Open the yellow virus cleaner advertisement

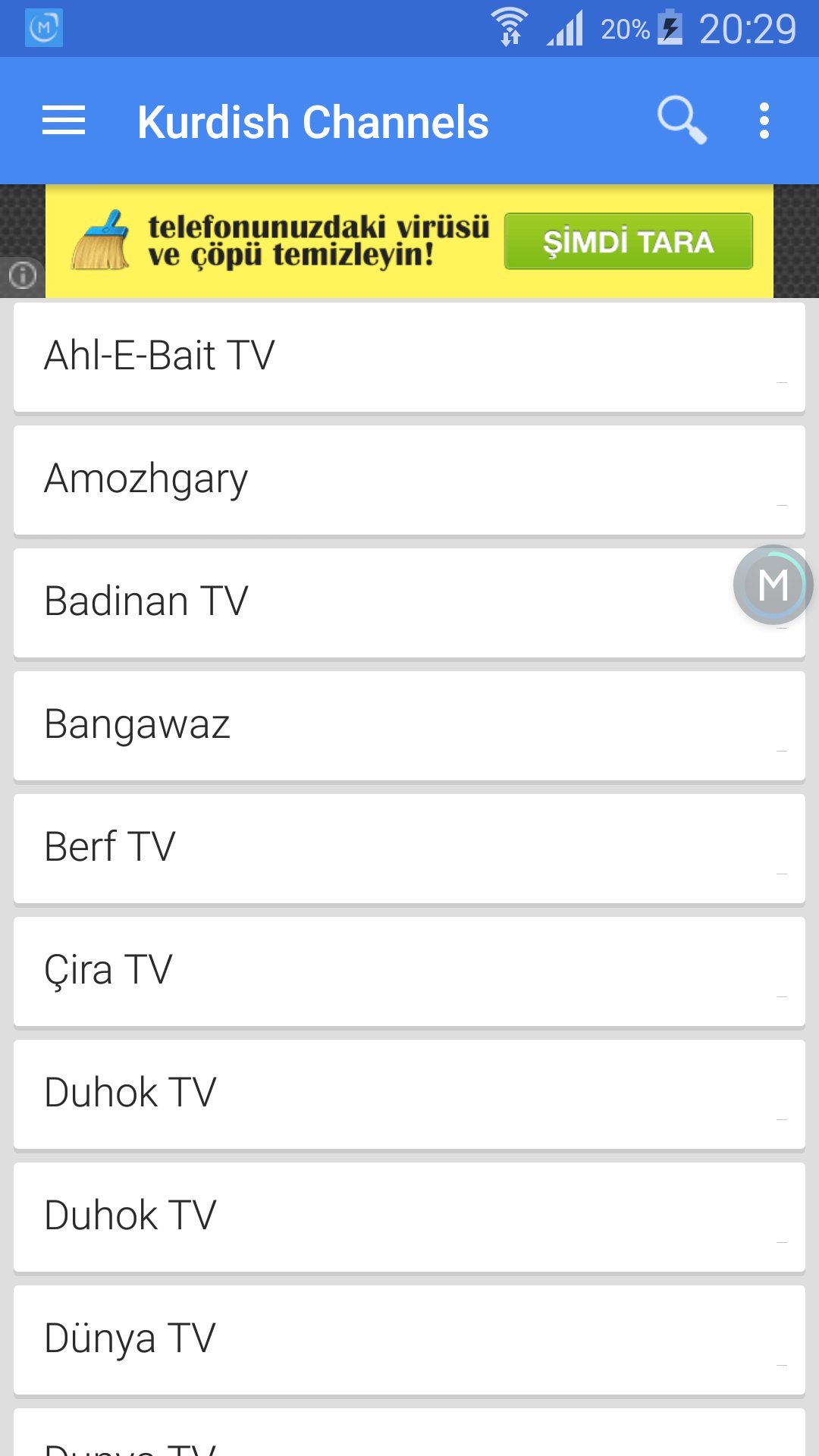coord(409,241)
